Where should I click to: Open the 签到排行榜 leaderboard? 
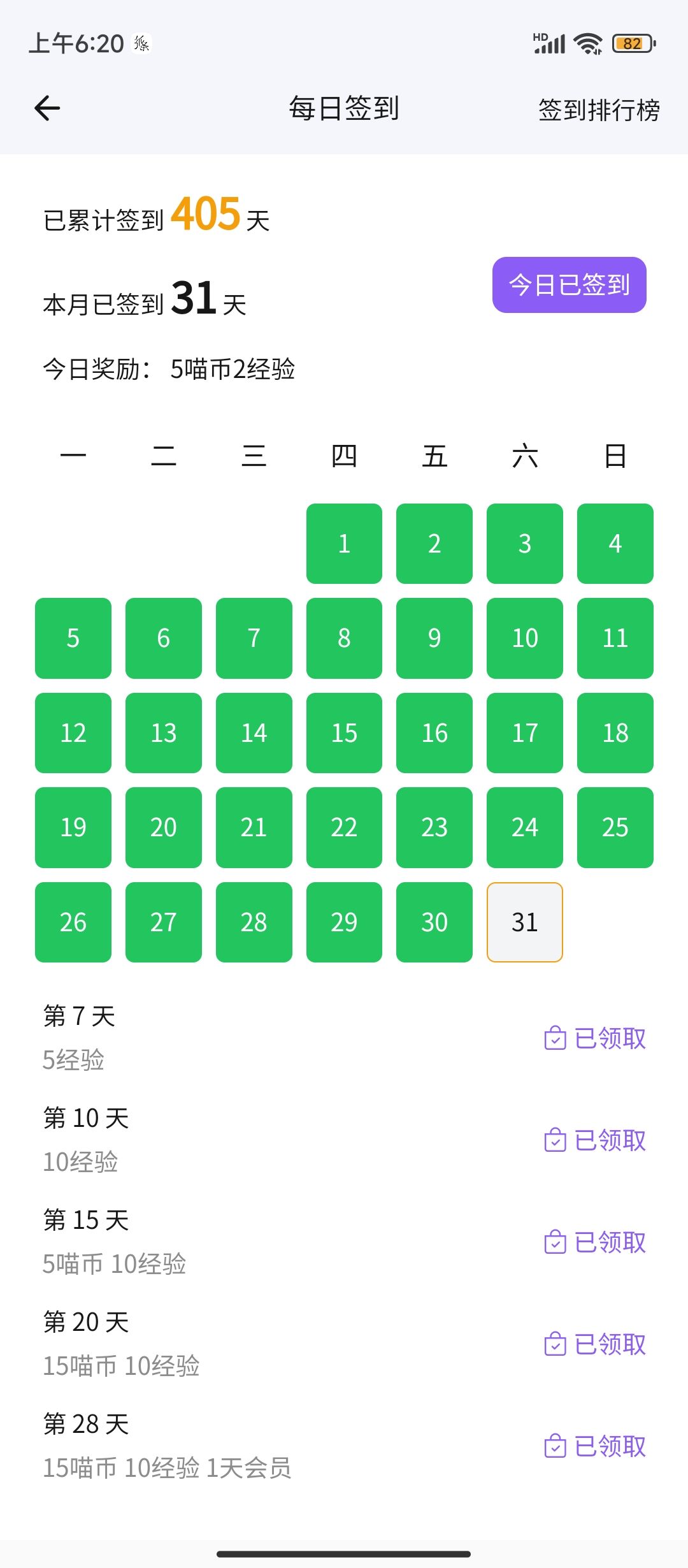click(598, 110)
